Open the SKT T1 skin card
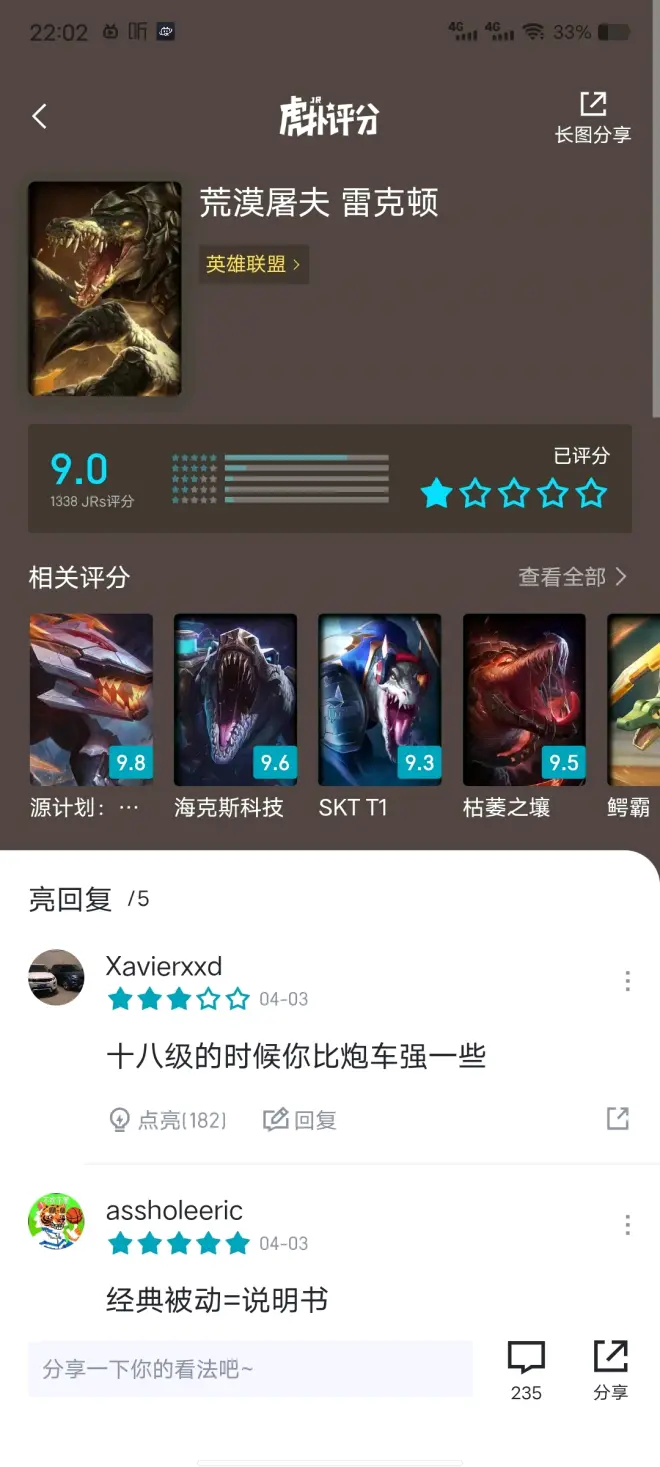 pos(379,700)
